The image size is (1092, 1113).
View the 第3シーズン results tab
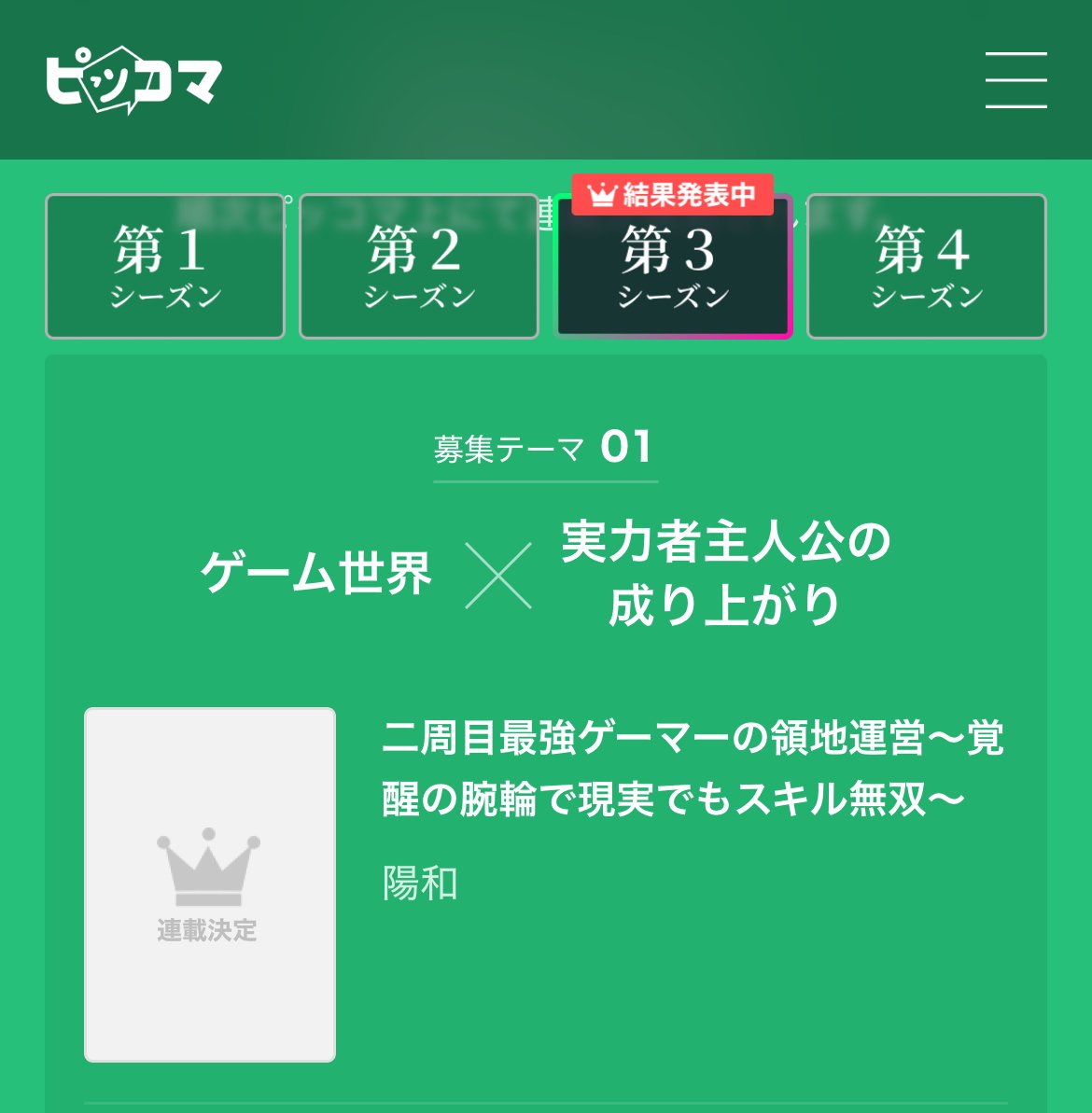pyautogui.click(x=673, y=266)
